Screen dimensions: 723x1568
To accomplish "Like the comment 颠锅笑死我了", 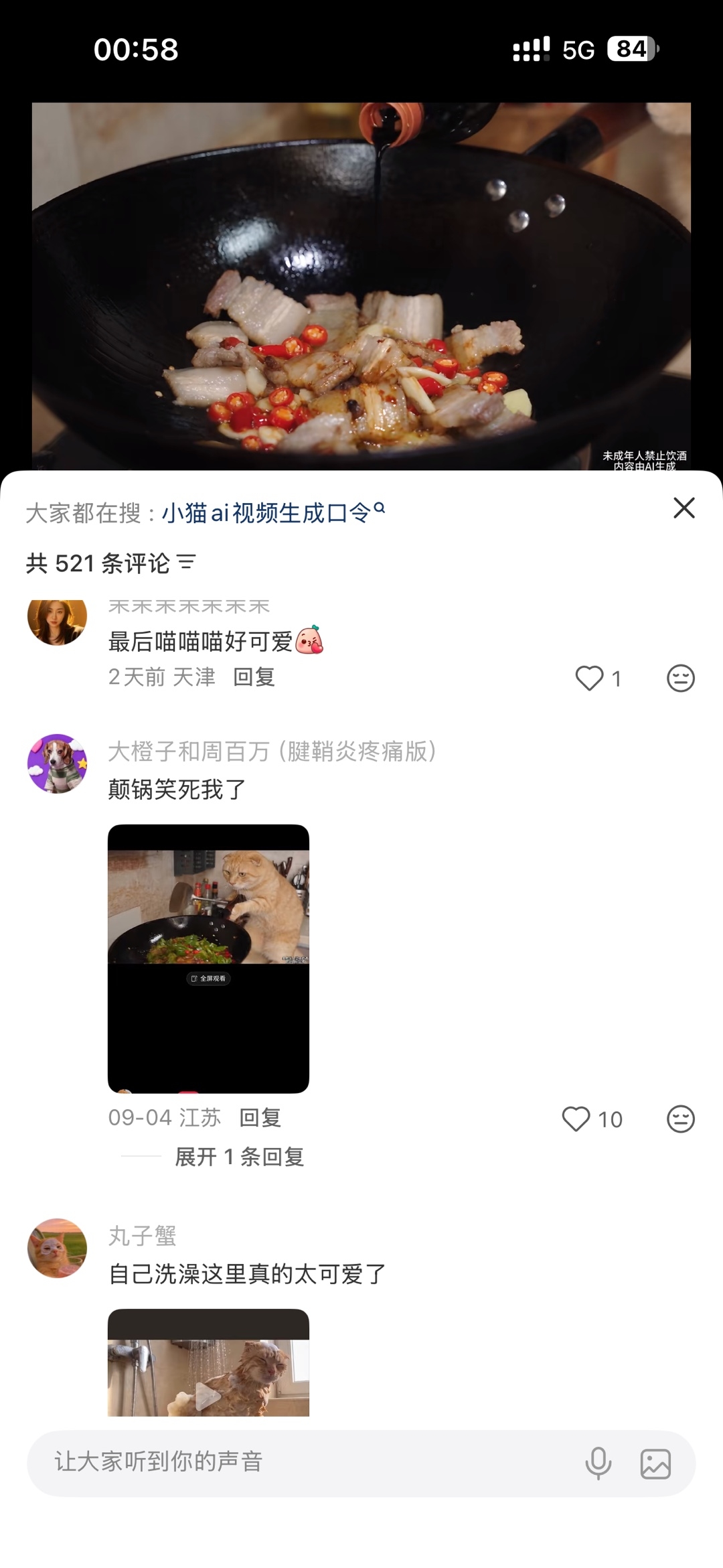I will (x=576, y=1119).
